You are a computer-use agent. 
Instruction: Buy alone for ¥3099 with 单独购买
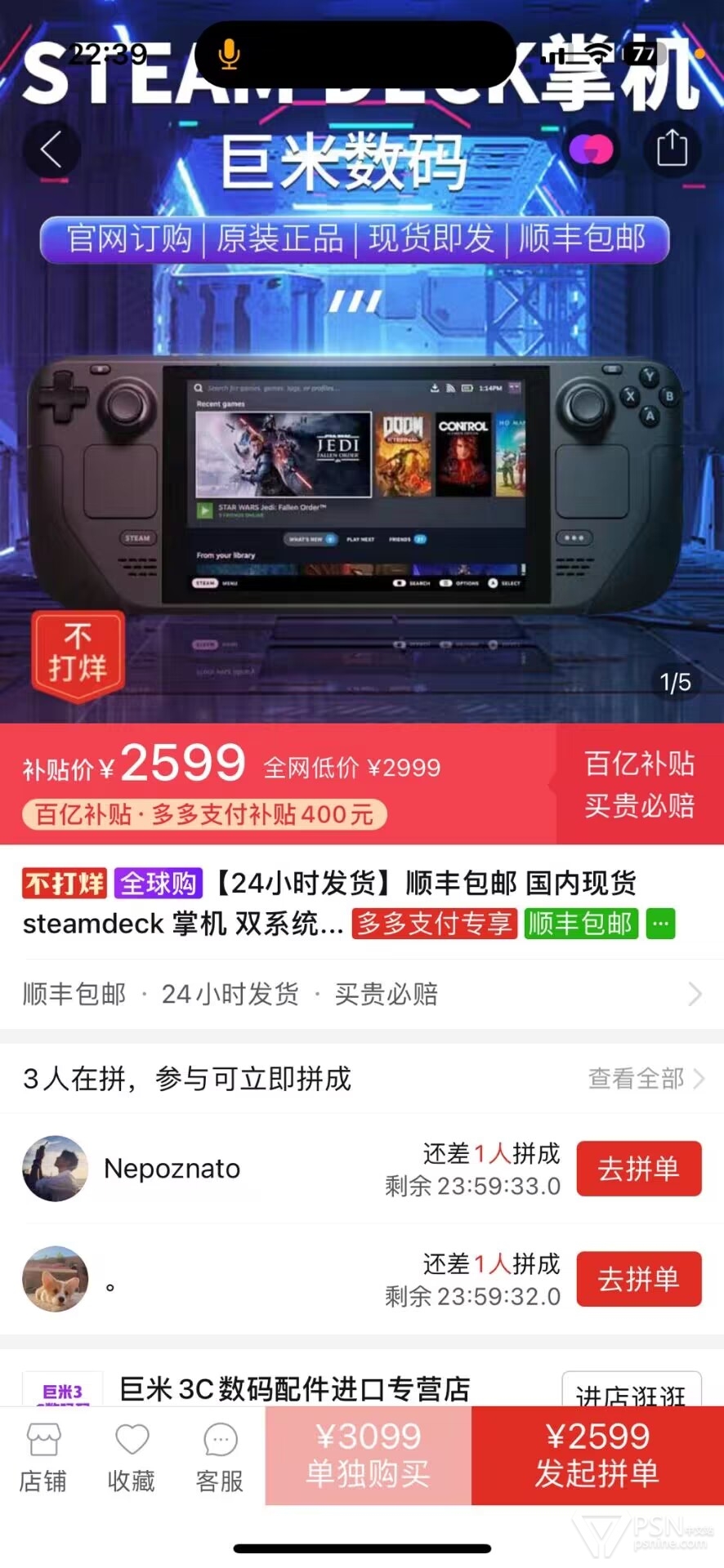(x=368, y=1455)
